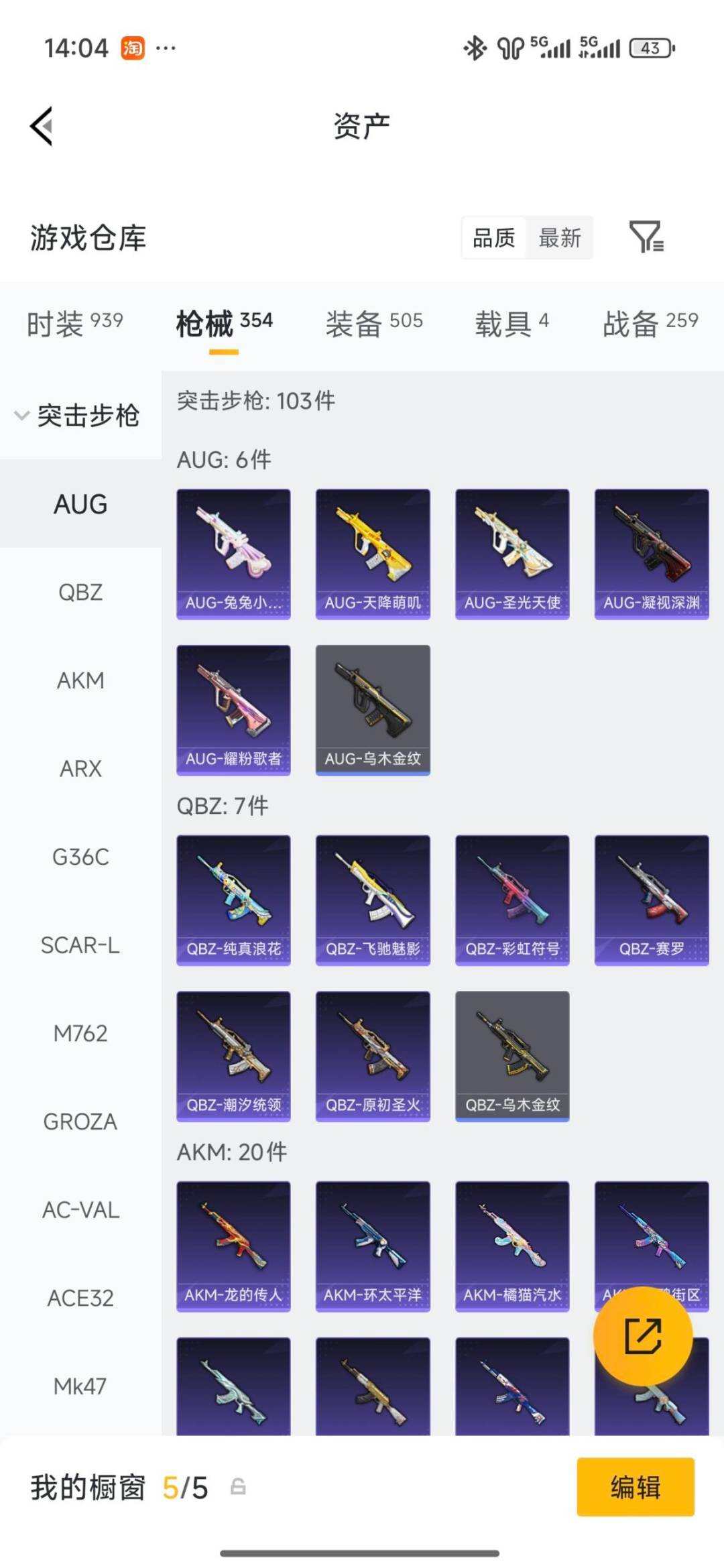The image size is (724, 1568).
Task: Sort warehouse by 最新
Action: pos(559,237)
